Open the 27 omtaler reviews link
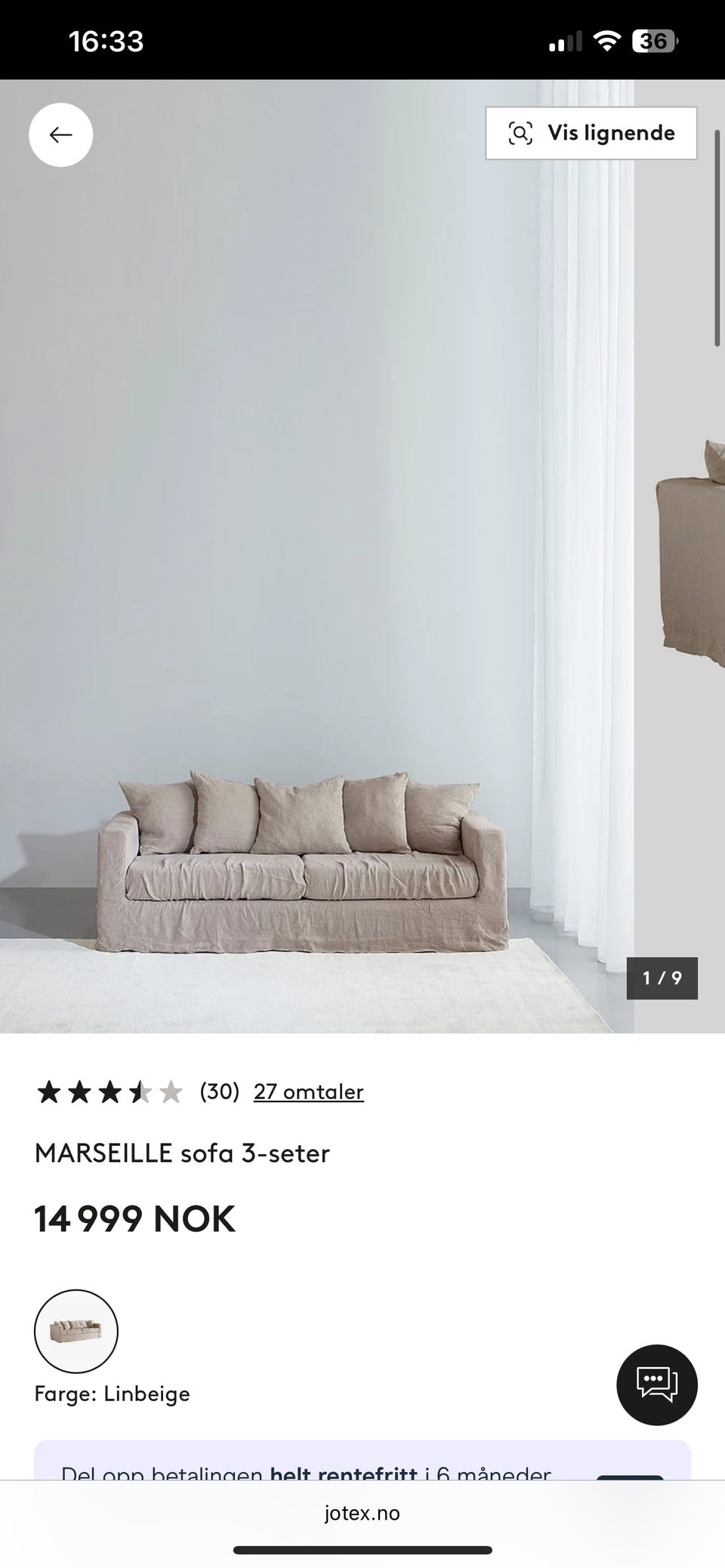Viewport: 725px width, 1568px height. pyautogui.click(x=308, y=1092)
